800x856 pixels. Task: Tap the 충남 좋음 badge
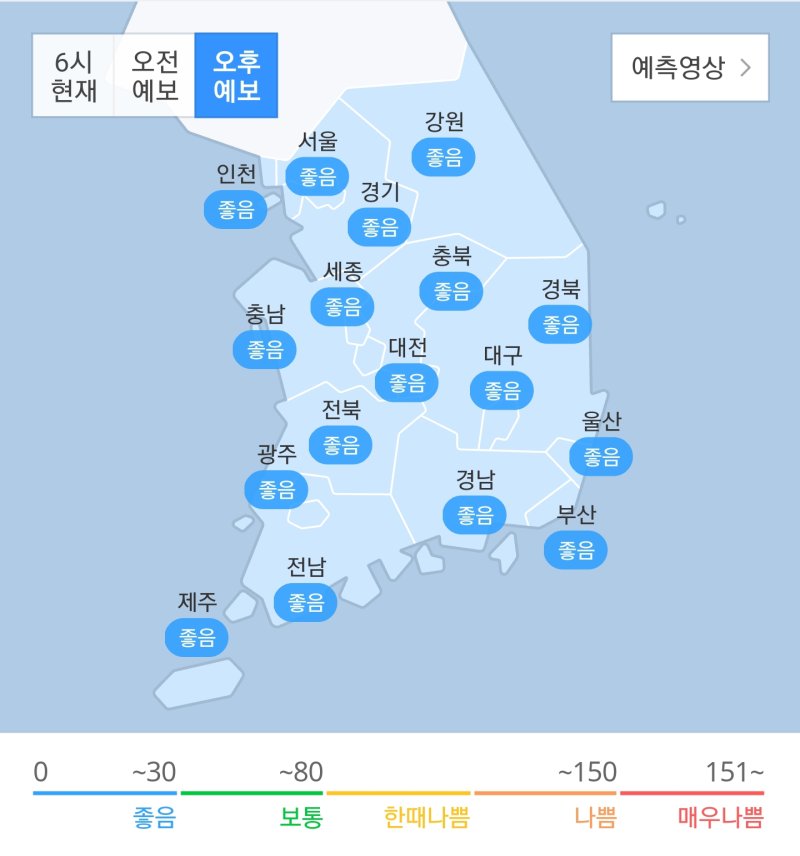tap(265, 349)
